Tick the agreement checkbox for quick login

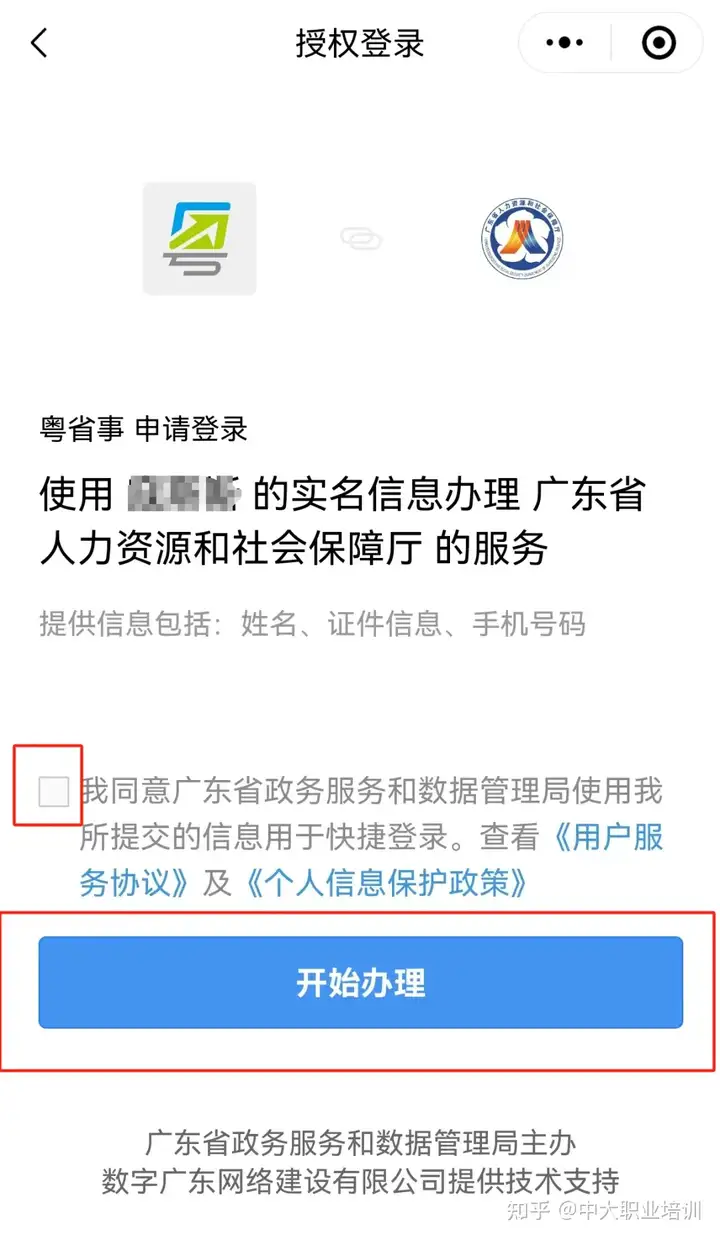pyautogui.click(x=53, y=792)
